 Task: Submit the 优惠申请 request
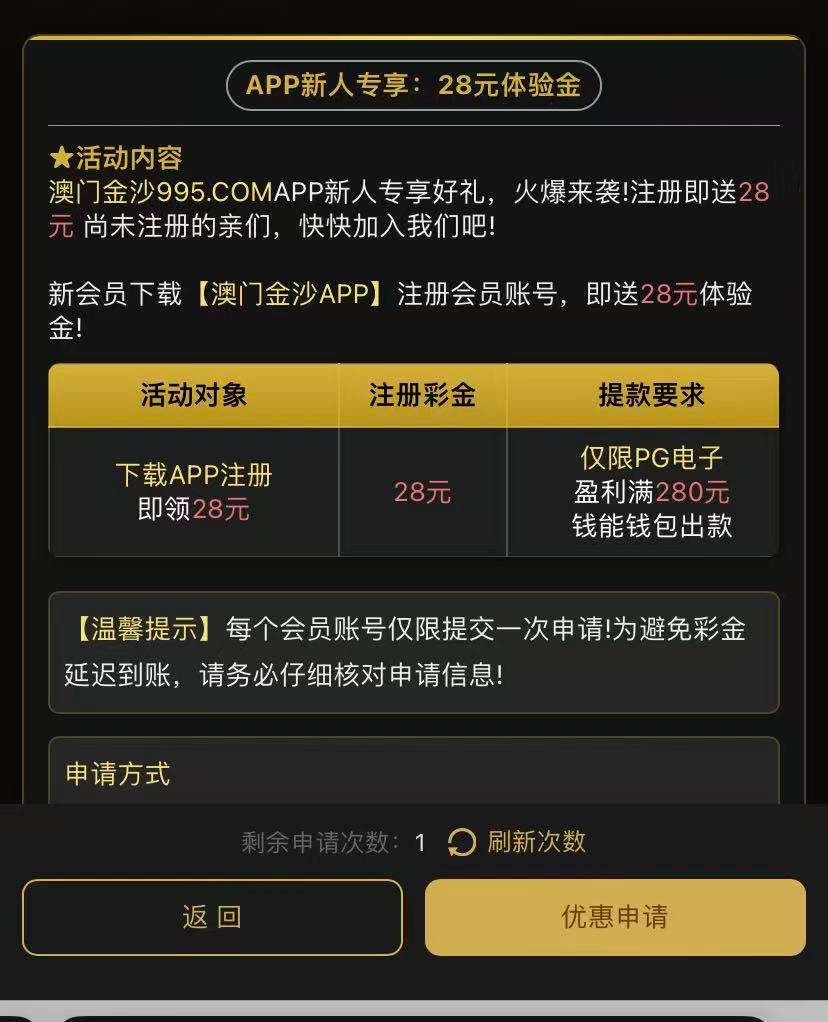(x=615, y=917)
